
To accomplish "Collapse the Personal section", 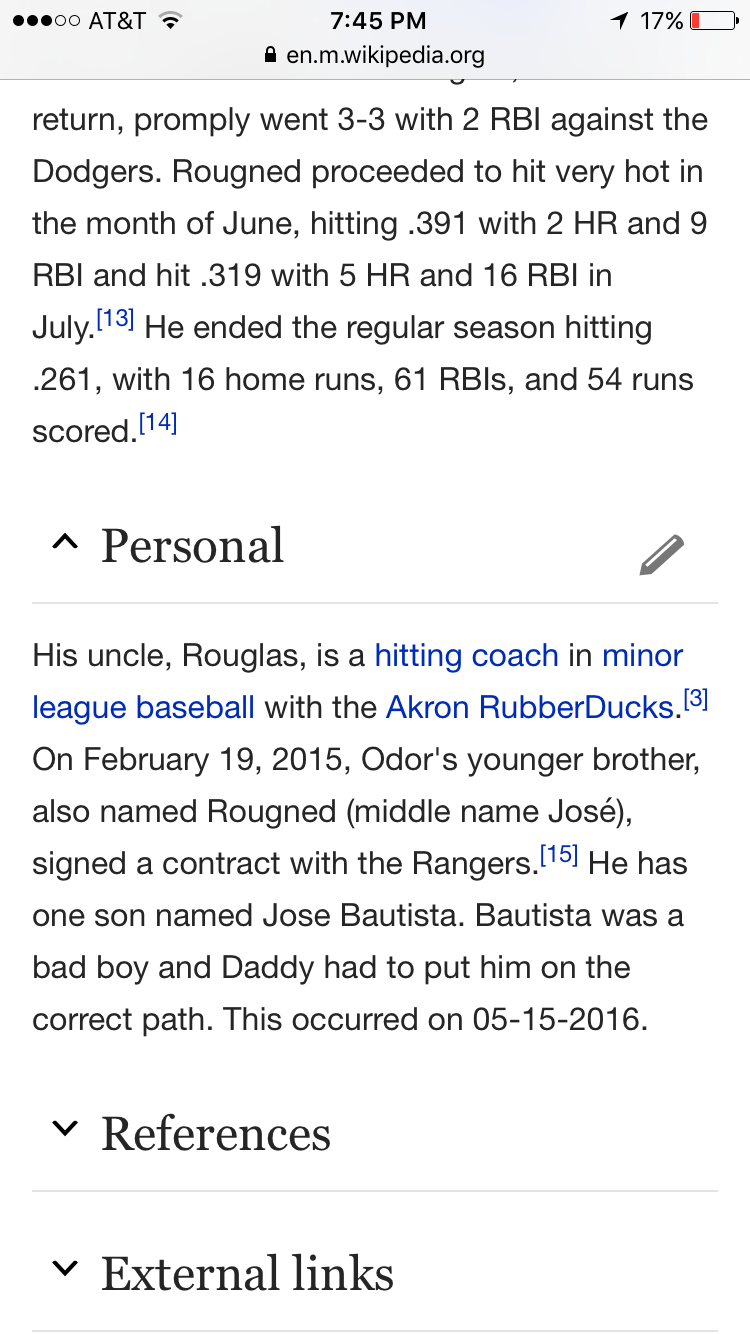I will (65, 545).
